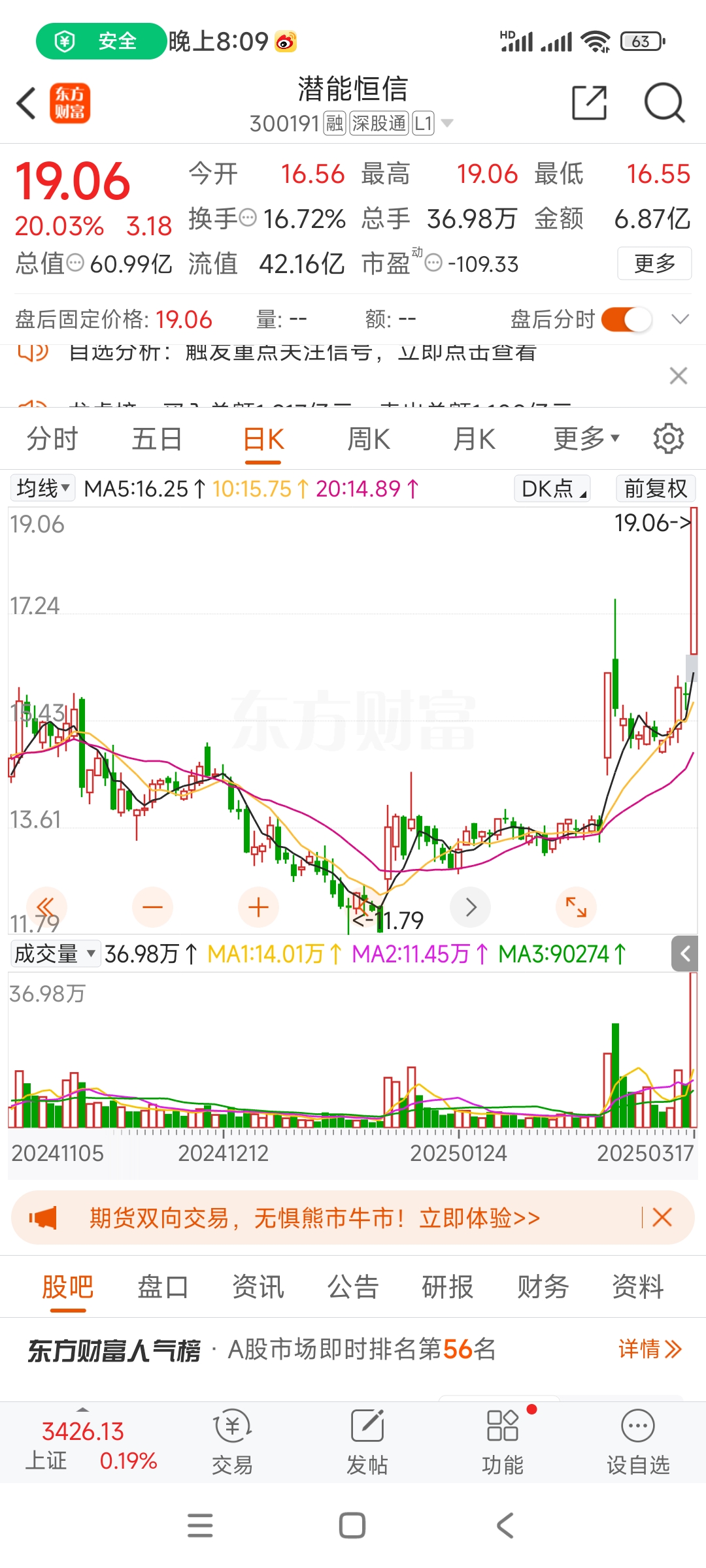Viewport: 706px width, 1568px height.
Task: Share this stock page
Action: [x=589, y=103]
